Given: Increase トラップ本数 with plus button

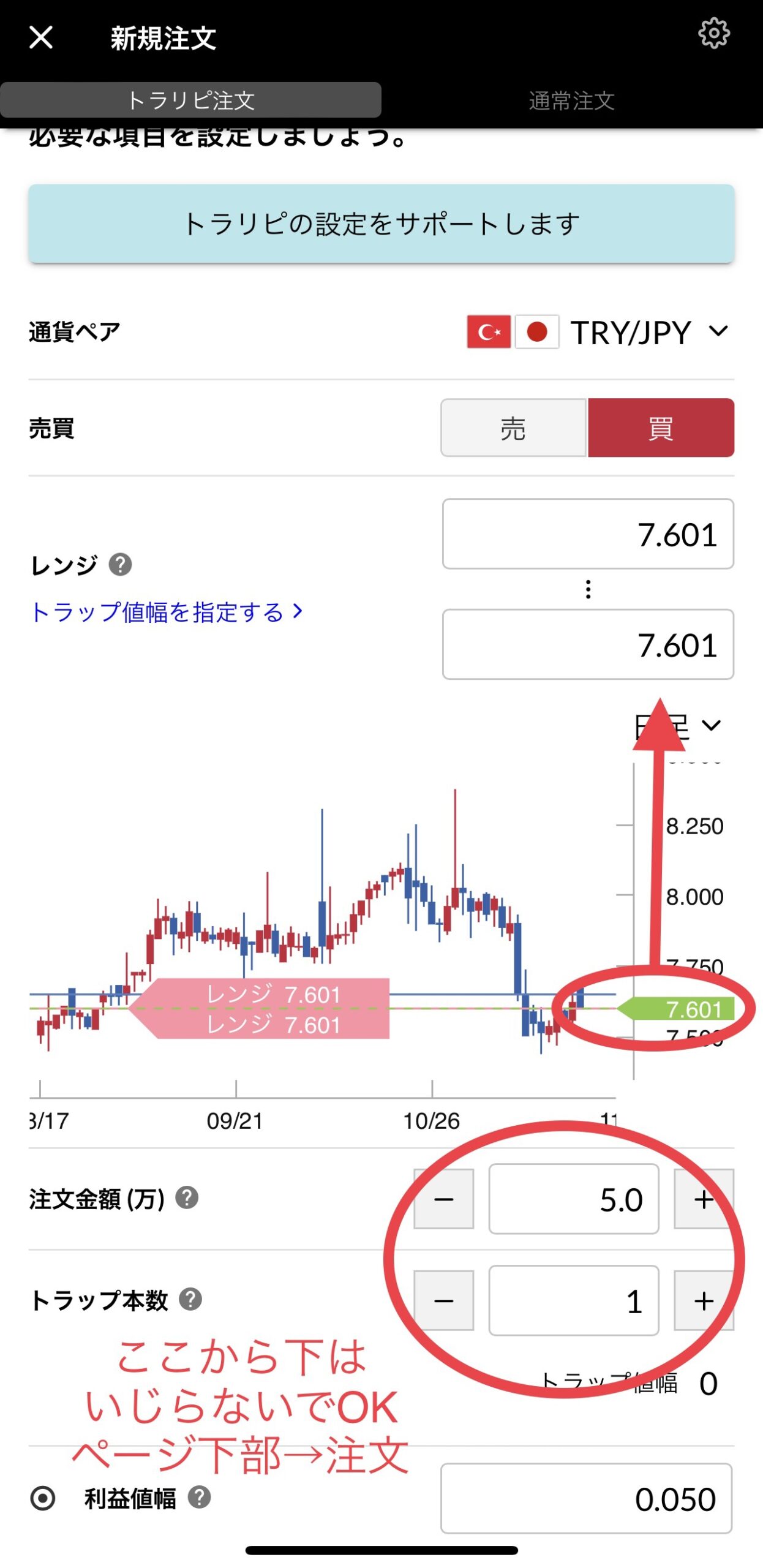Looking at the screenshot, I should 703,1300.
